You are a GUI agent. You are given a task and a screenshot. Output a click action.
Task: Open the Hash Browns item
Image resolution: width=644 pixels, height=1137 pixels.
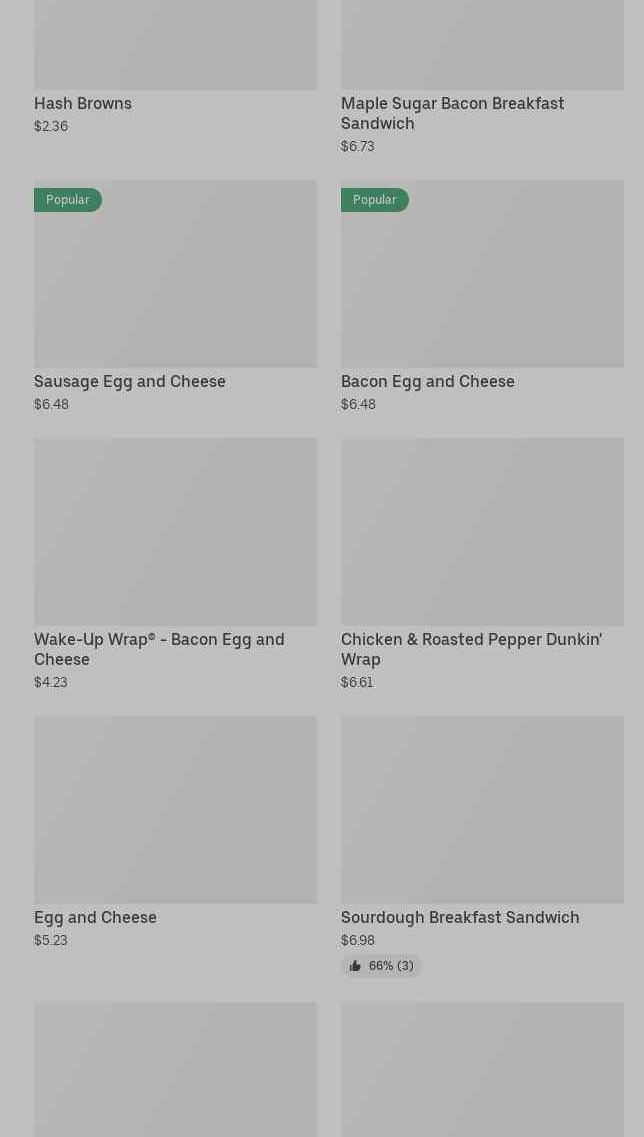click(175, 67)
